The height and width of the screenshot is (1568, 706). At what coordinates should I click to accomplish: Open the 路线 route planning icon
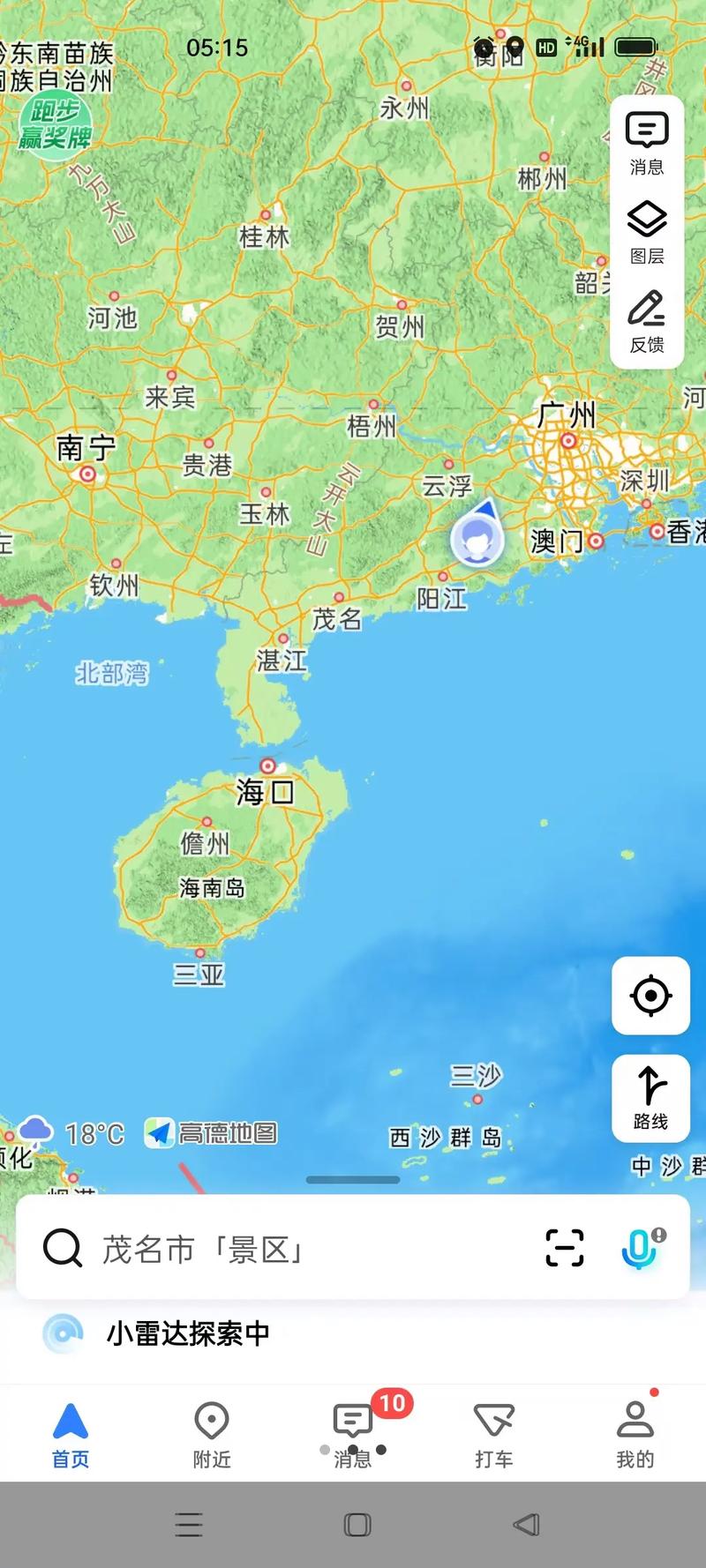tap(650, 1096)
